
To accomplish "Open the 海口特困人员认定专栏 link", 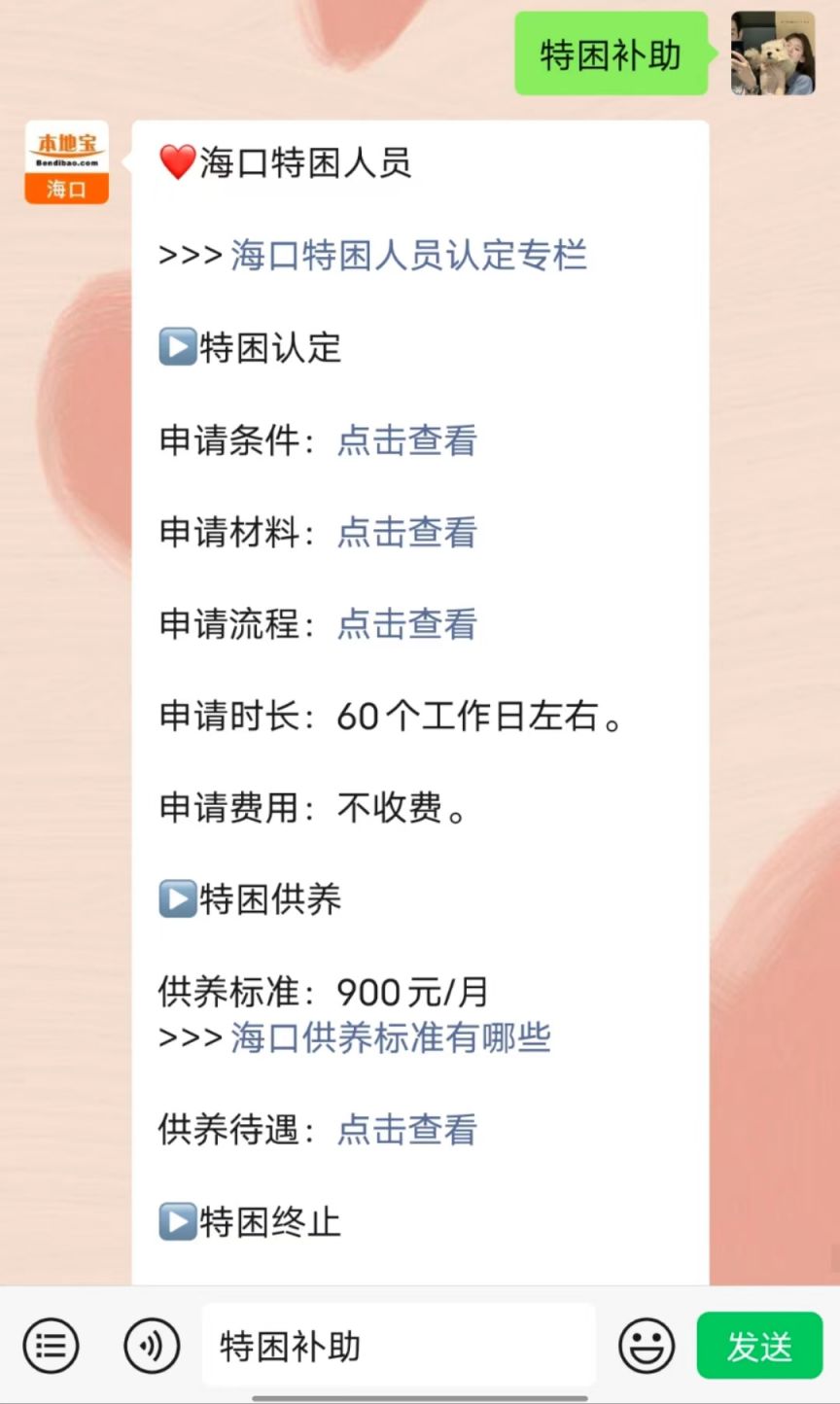I will pyautogui.click(x=408, y=256).
